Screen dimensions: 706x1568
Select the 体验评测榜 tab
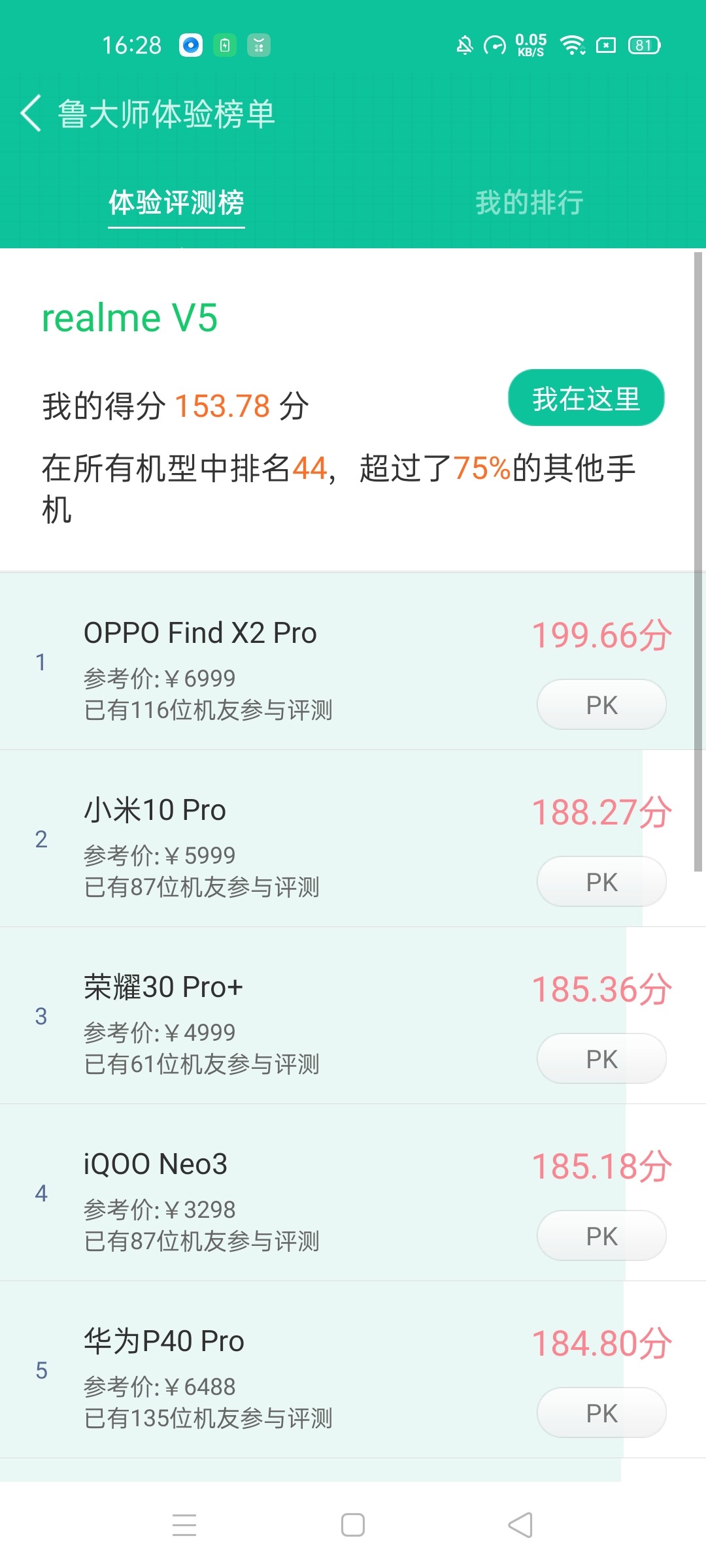point(176,204)
